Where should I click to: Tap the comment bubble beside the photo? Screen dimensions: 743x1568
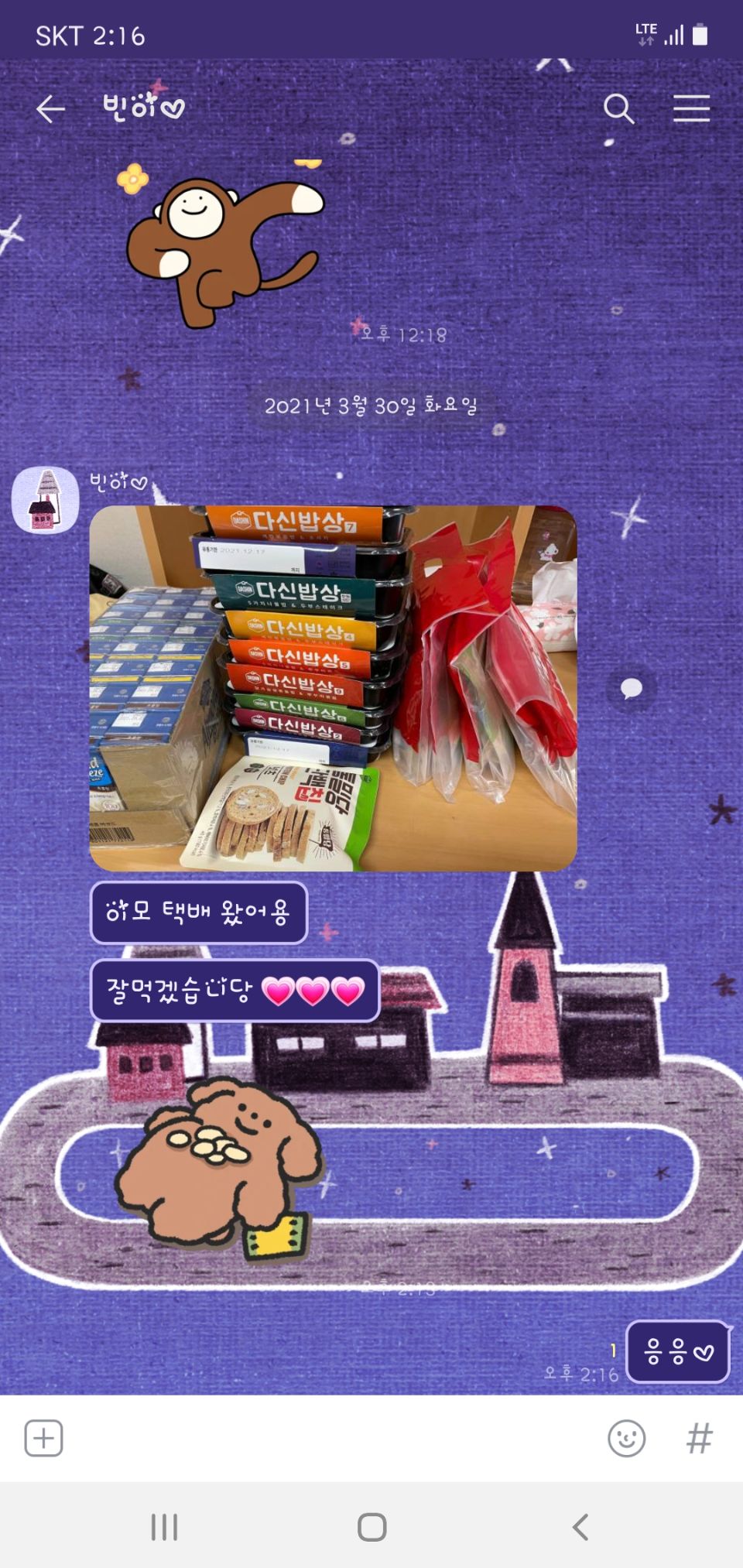click(x=631, y=688)
